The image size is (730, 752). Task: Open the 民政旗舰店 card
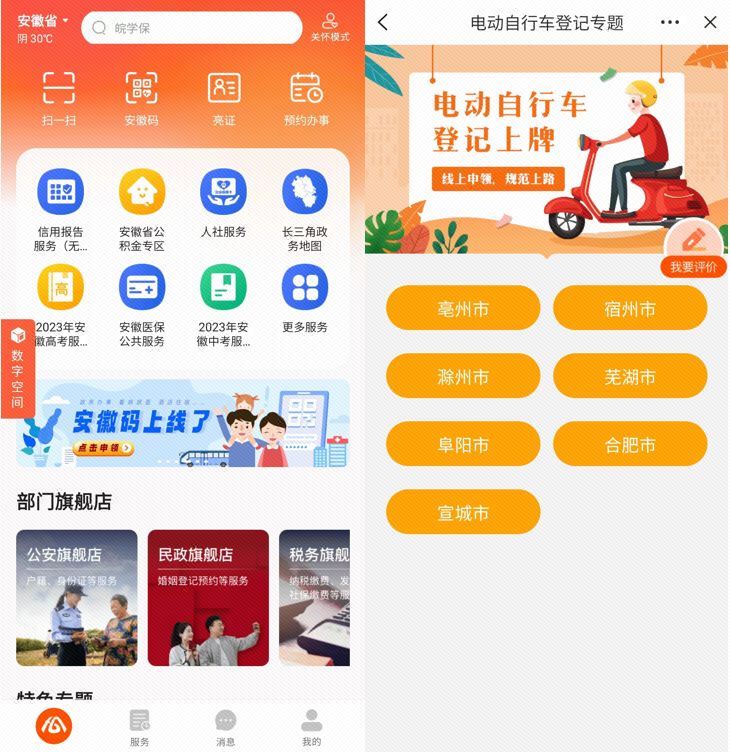[208, 597]
